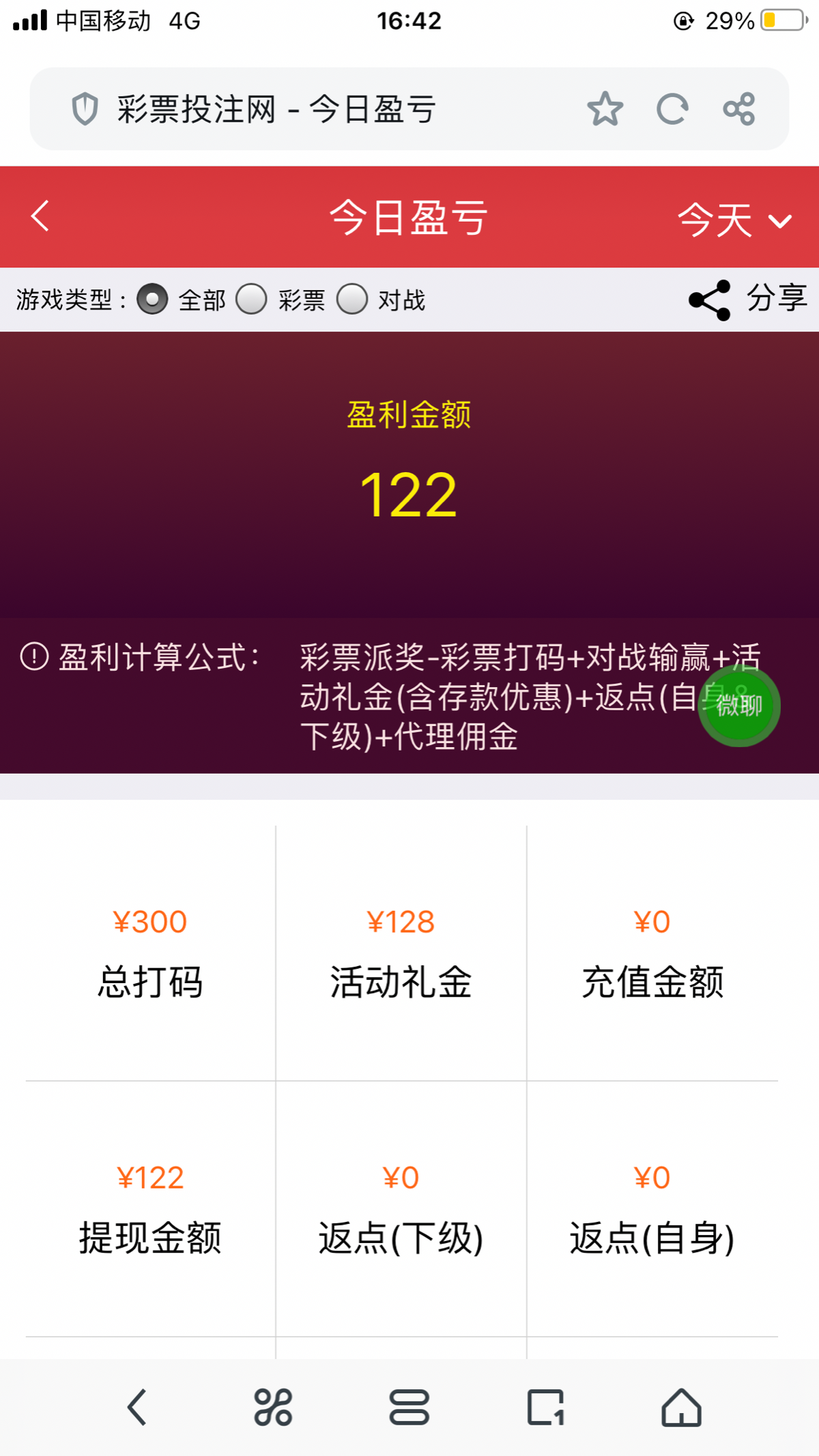The width and height of the screenshot is (819, 1456).
Task: Reload the page in the browser
Action: (x=672, y=109)
